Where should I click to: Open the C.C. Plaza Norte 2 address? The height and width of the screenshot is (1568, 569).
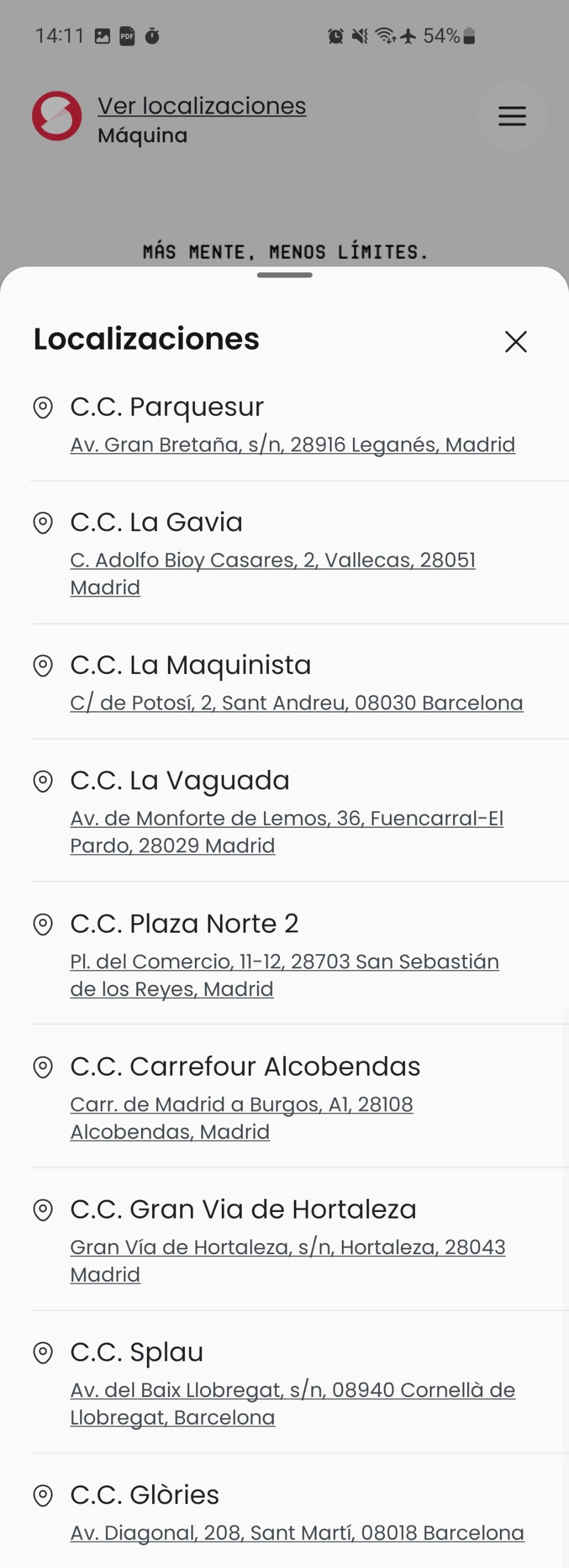284,962
